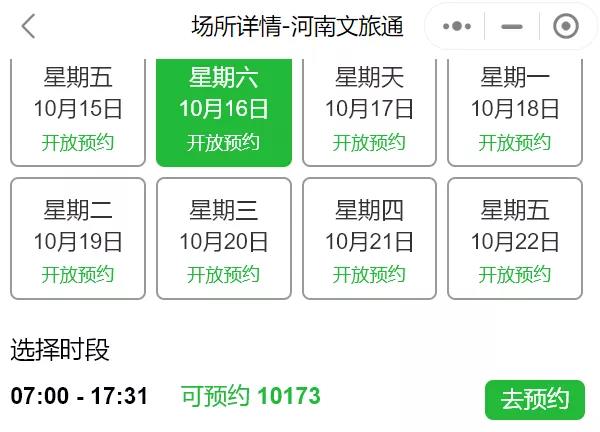Select Friday October 15 date

click(78, 110)
